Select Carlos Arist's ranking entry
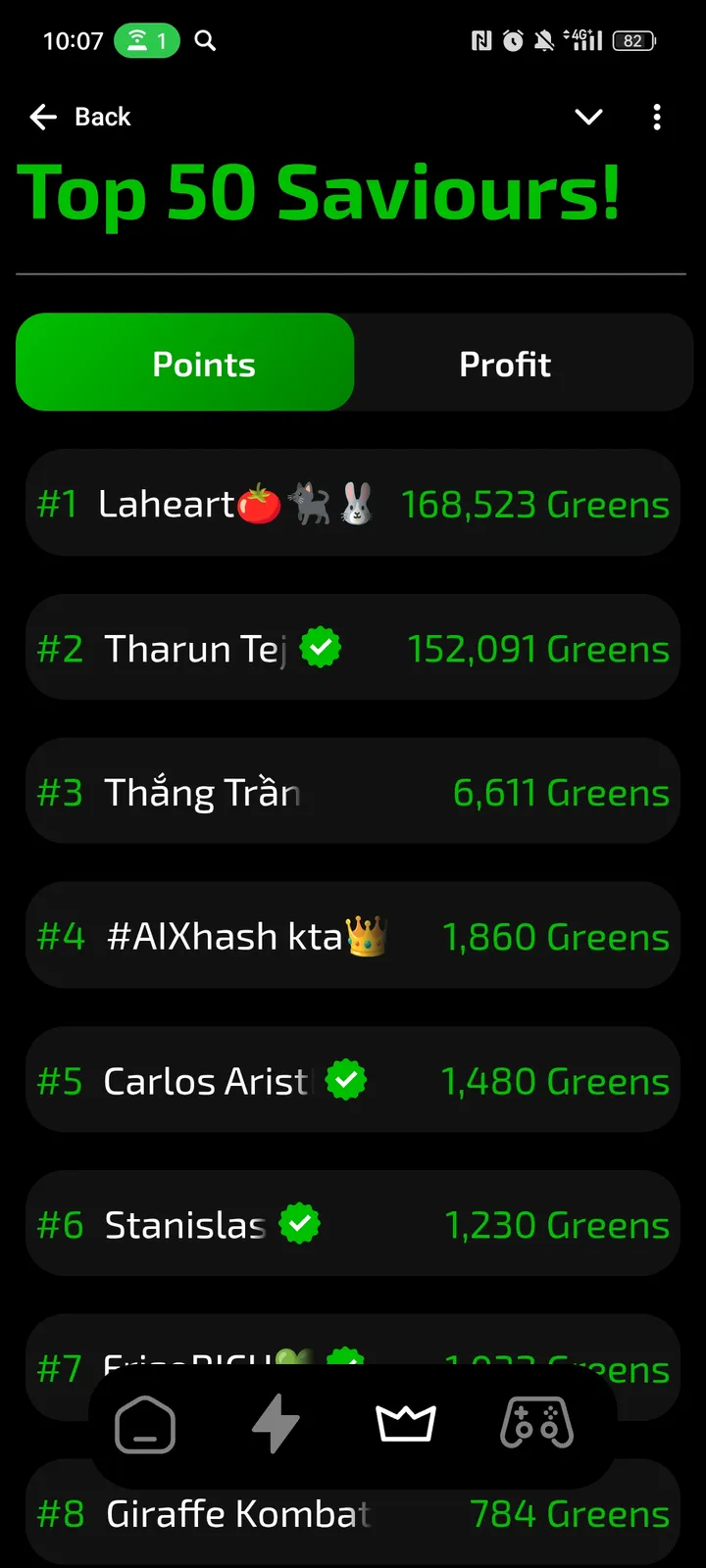This screenshot has width=706, height=1568. point(353,1080)
